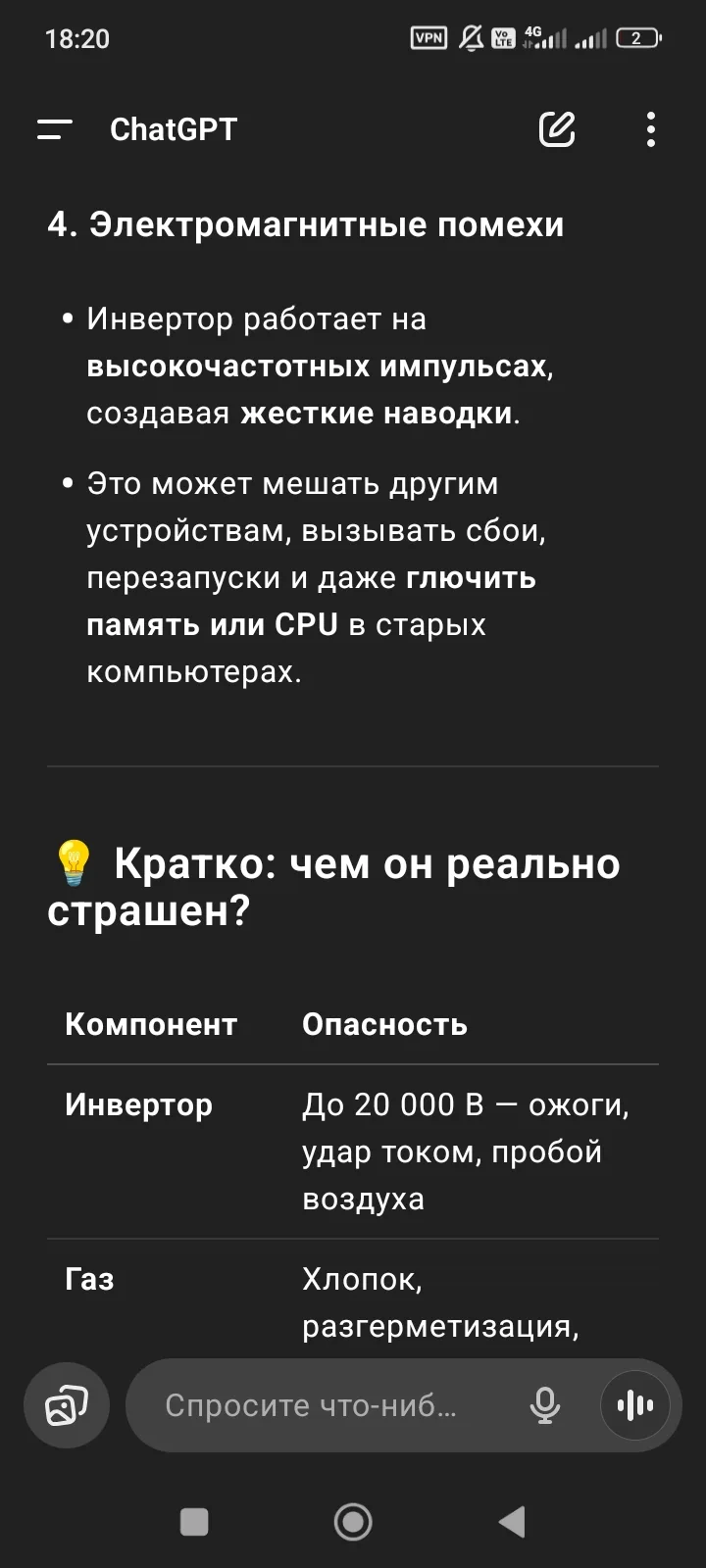Start voice conversation mode

point(635,1406)
